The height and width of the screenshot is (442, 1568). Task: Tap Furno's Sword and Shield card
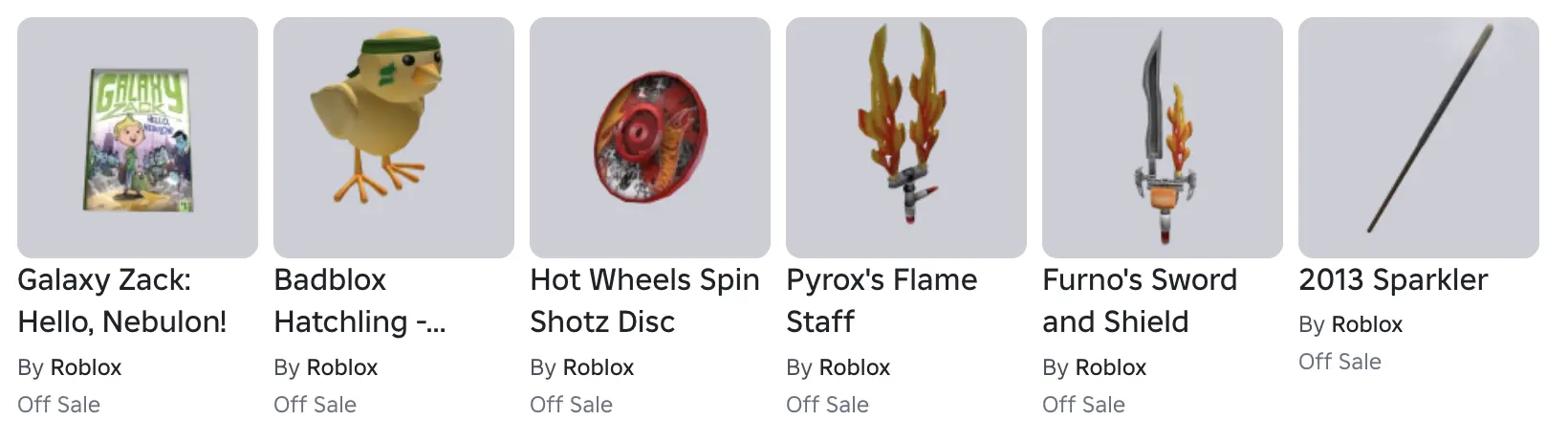click(1162, 138)
